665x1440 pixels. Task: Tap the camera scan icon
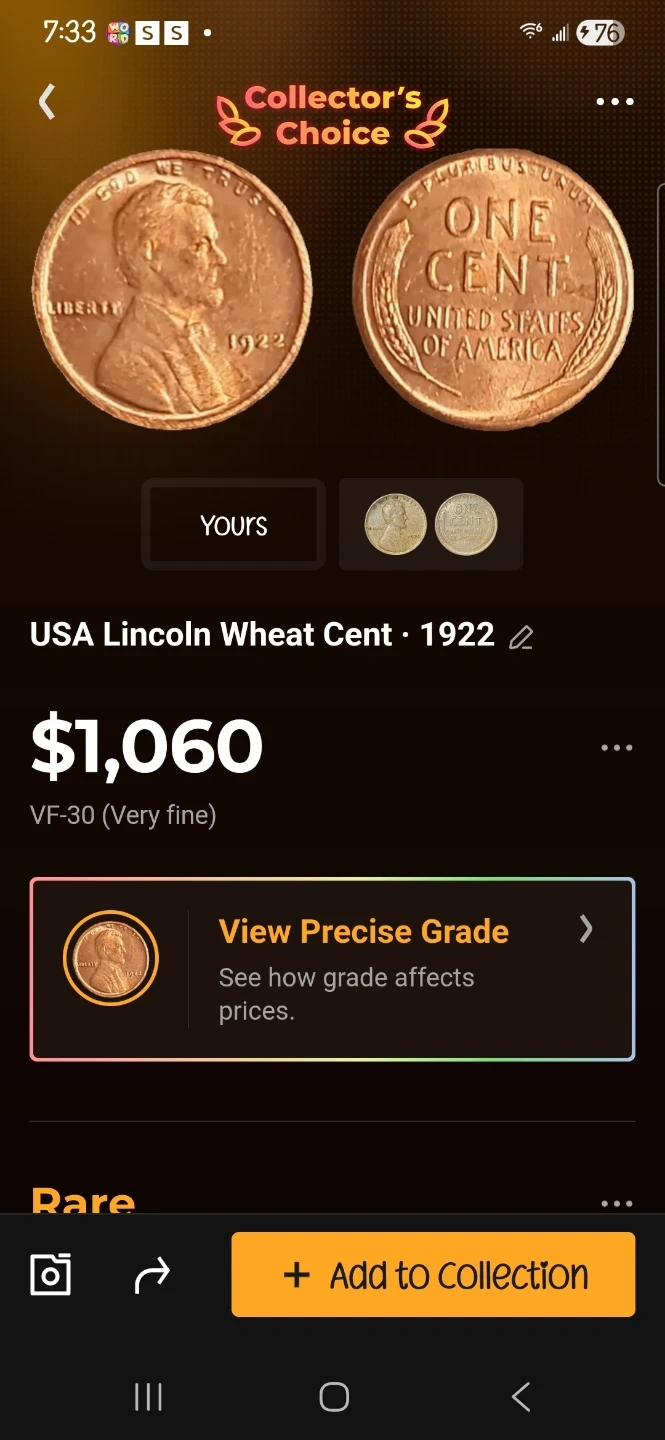click(x=51, y=1274)
